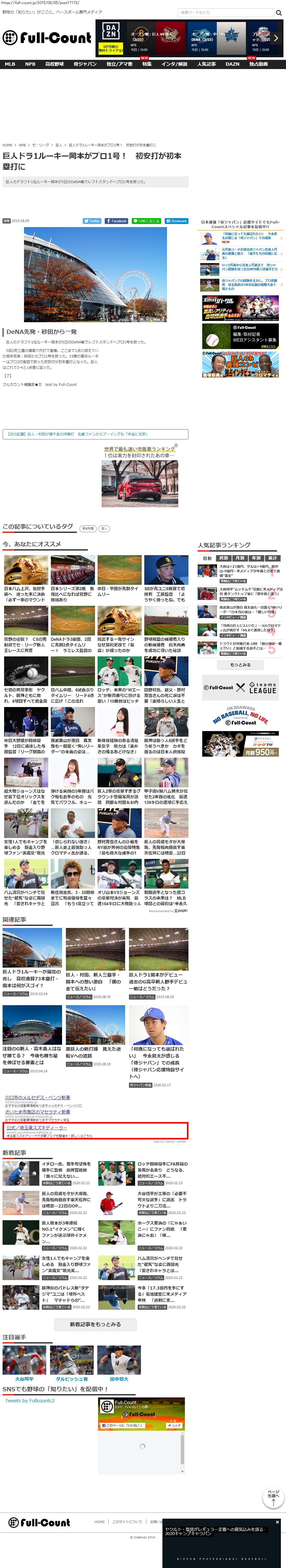This screenshot has height=1568, width=286.
Task: Open the 高校野球 section
Action: pos(54,64)
